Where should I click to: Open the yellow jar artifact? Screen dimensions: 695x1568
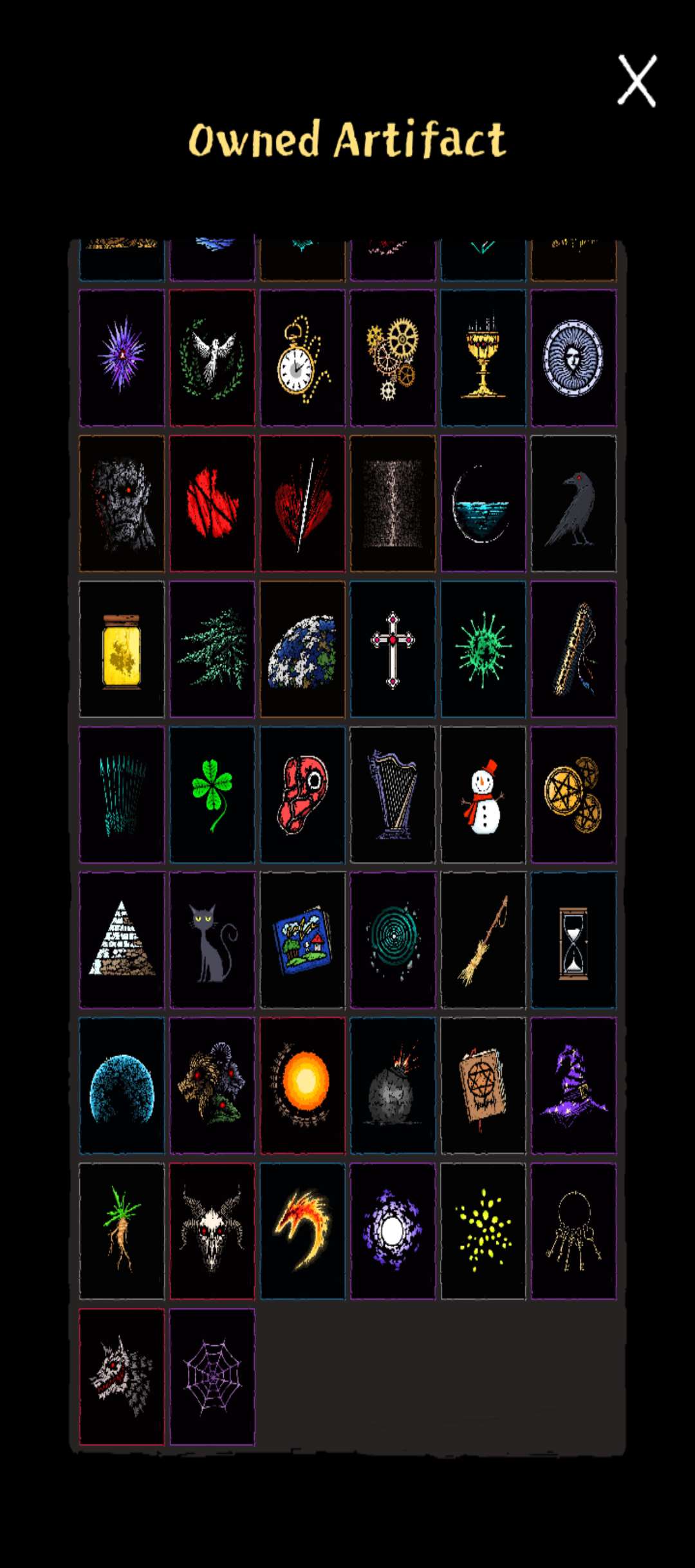(122, 649)
